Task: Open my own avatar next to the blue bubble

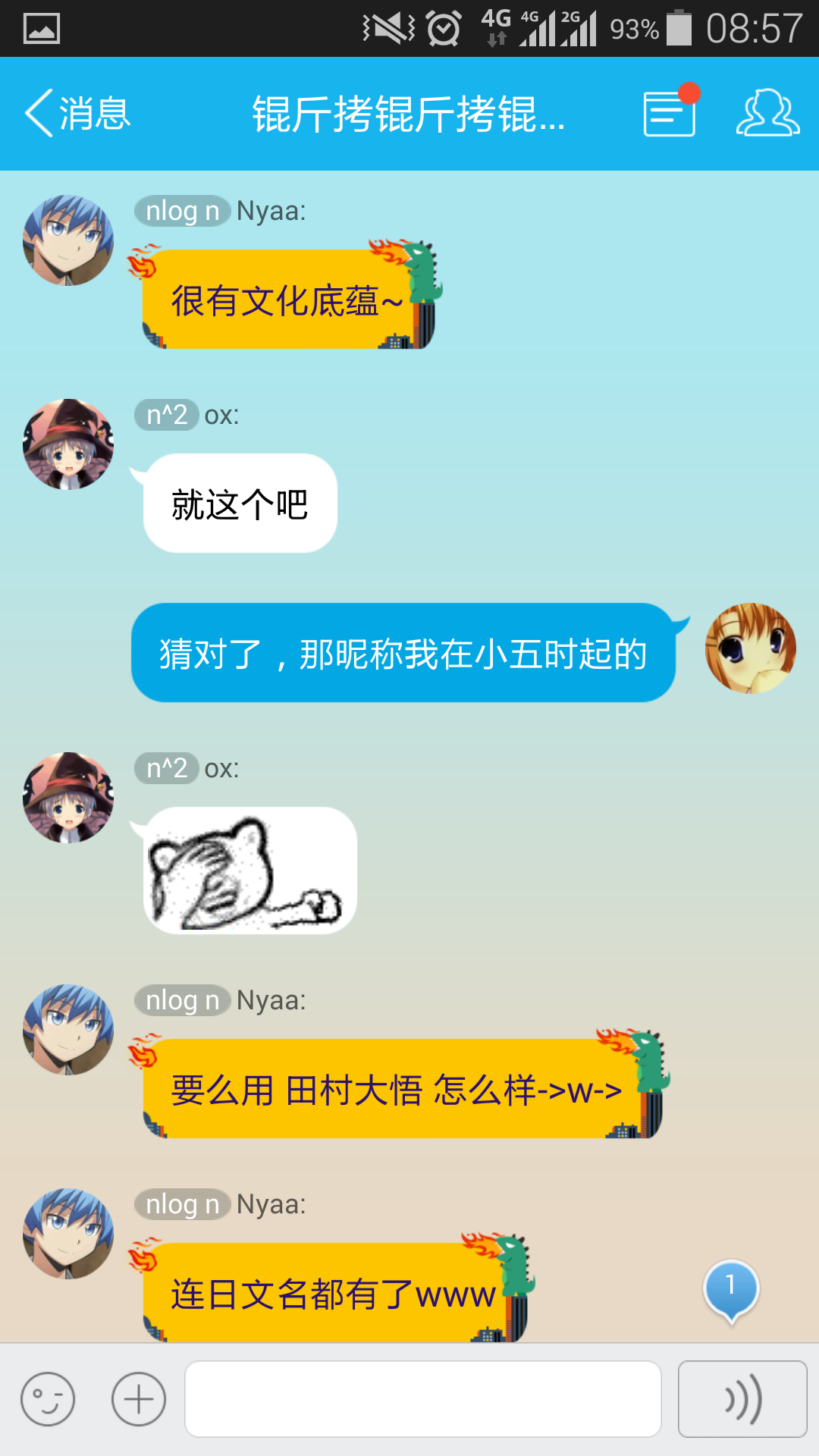Action: (x=750, y=648)
